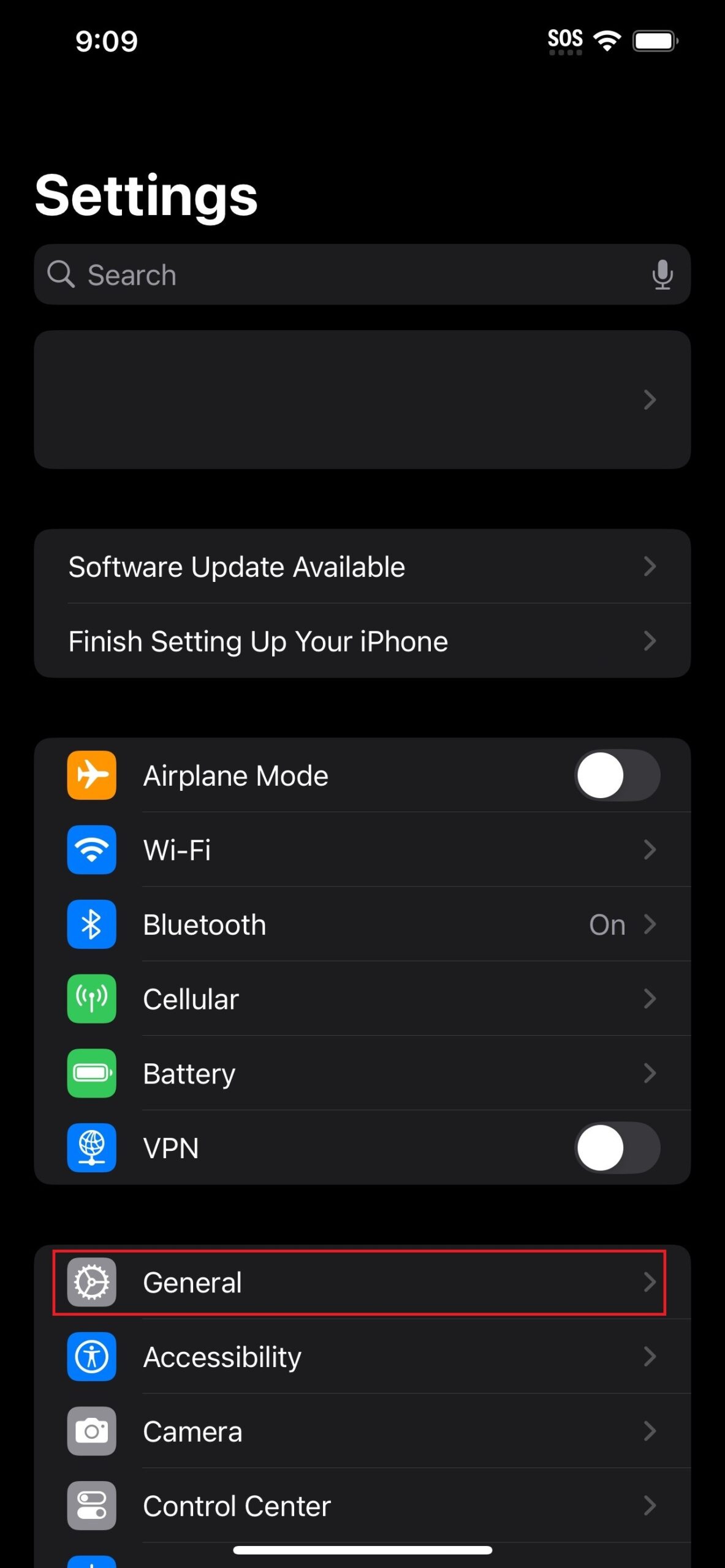
Task: Open Finish Setting Up Your iPhone
Action: [362, 641]
